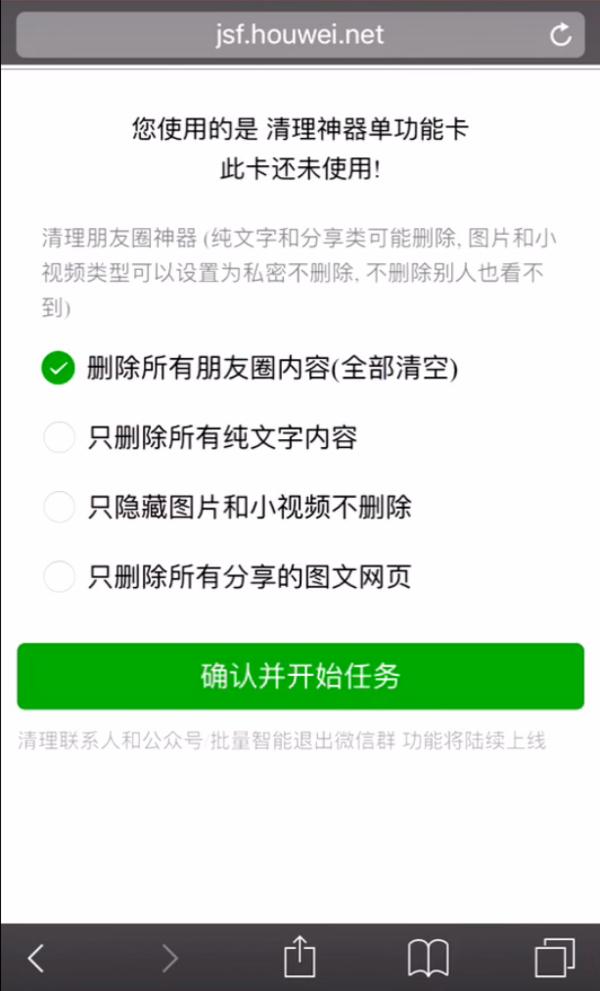600x991 pixels.
Task: Open the share sheet icon
Action: (x=299, y=957)
